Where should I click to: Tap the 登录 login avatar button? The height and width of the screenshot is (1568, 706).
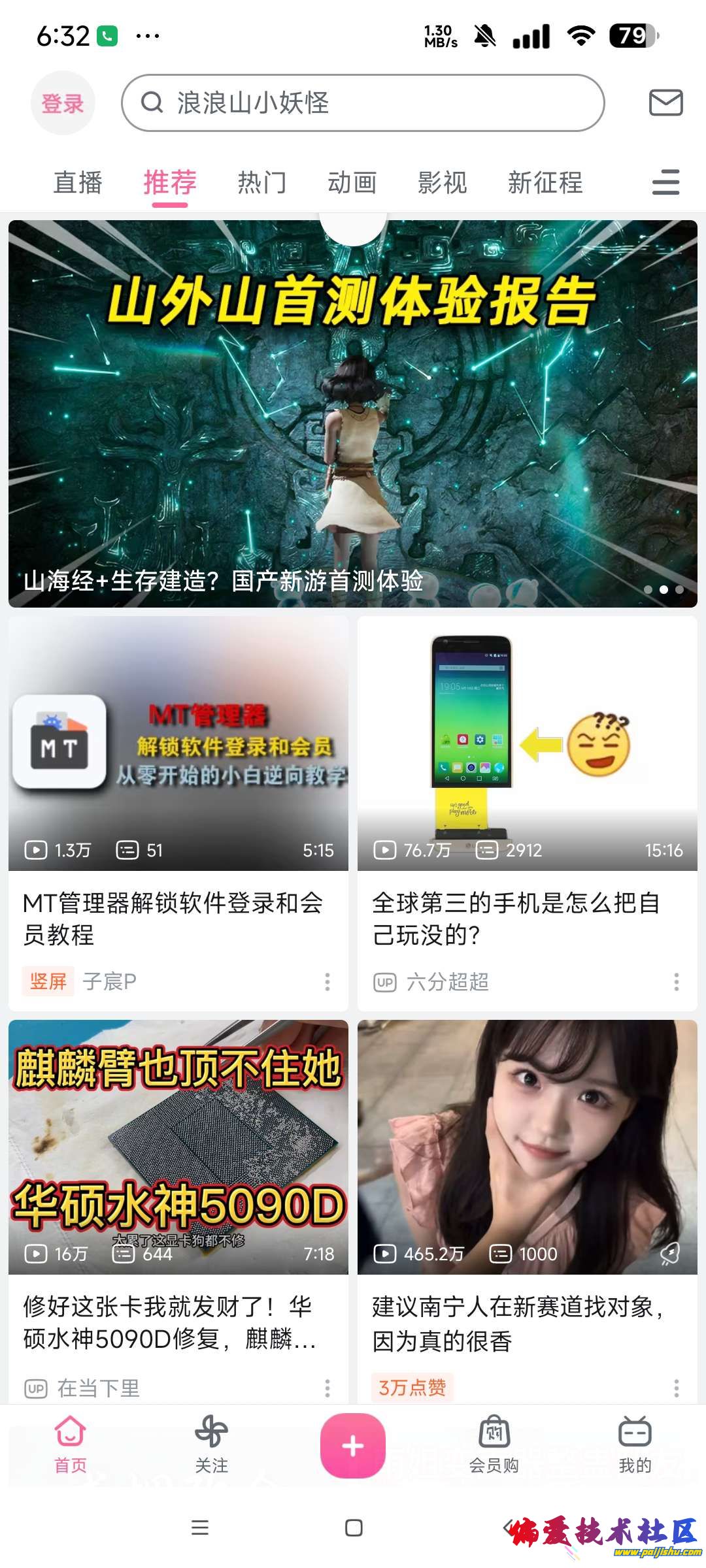(63, 103)
